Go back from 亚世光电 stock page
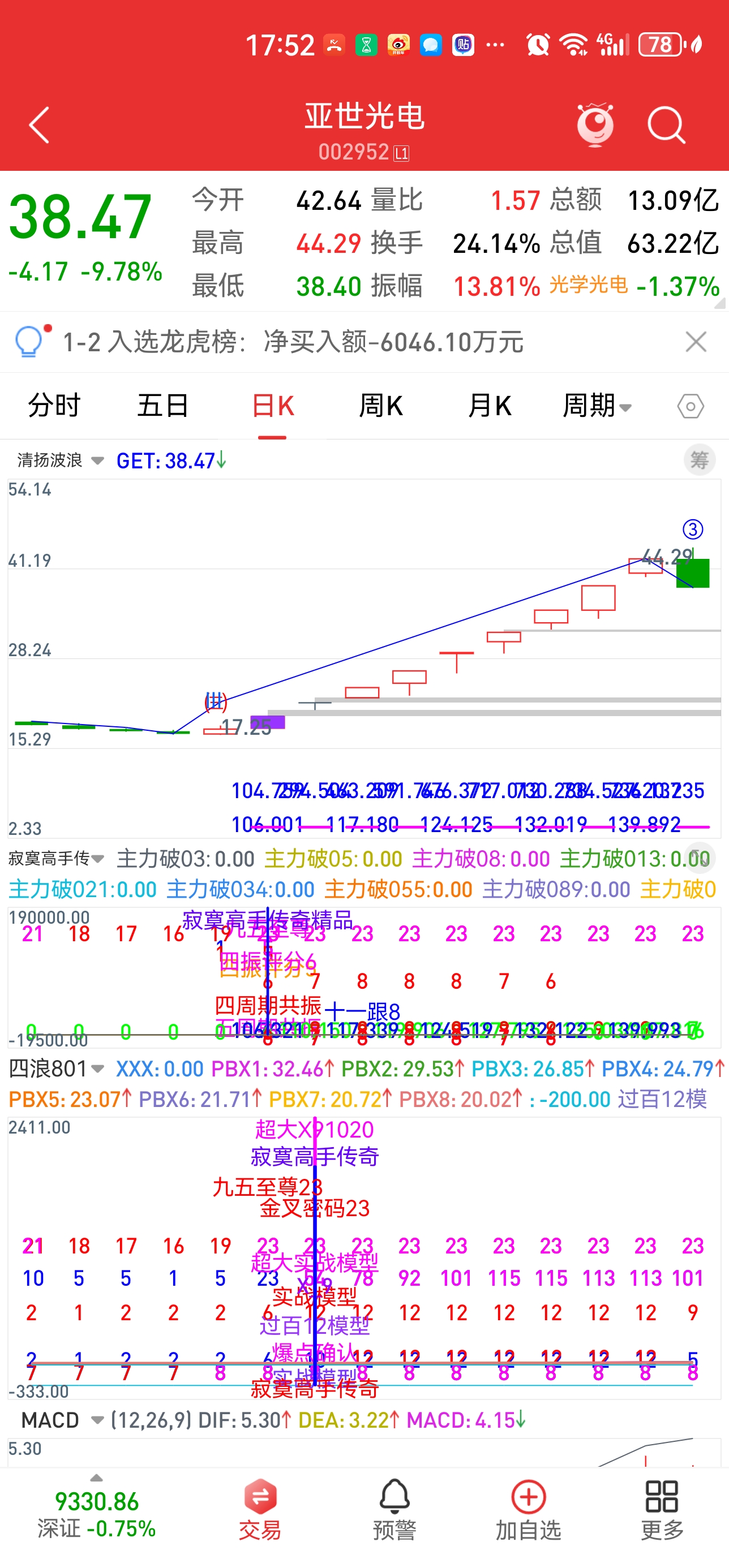 tap(40, 126)
